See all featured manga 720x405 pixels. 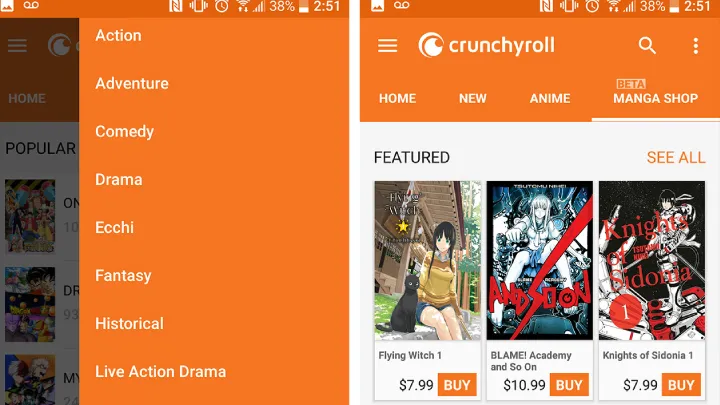coord(676,158)
